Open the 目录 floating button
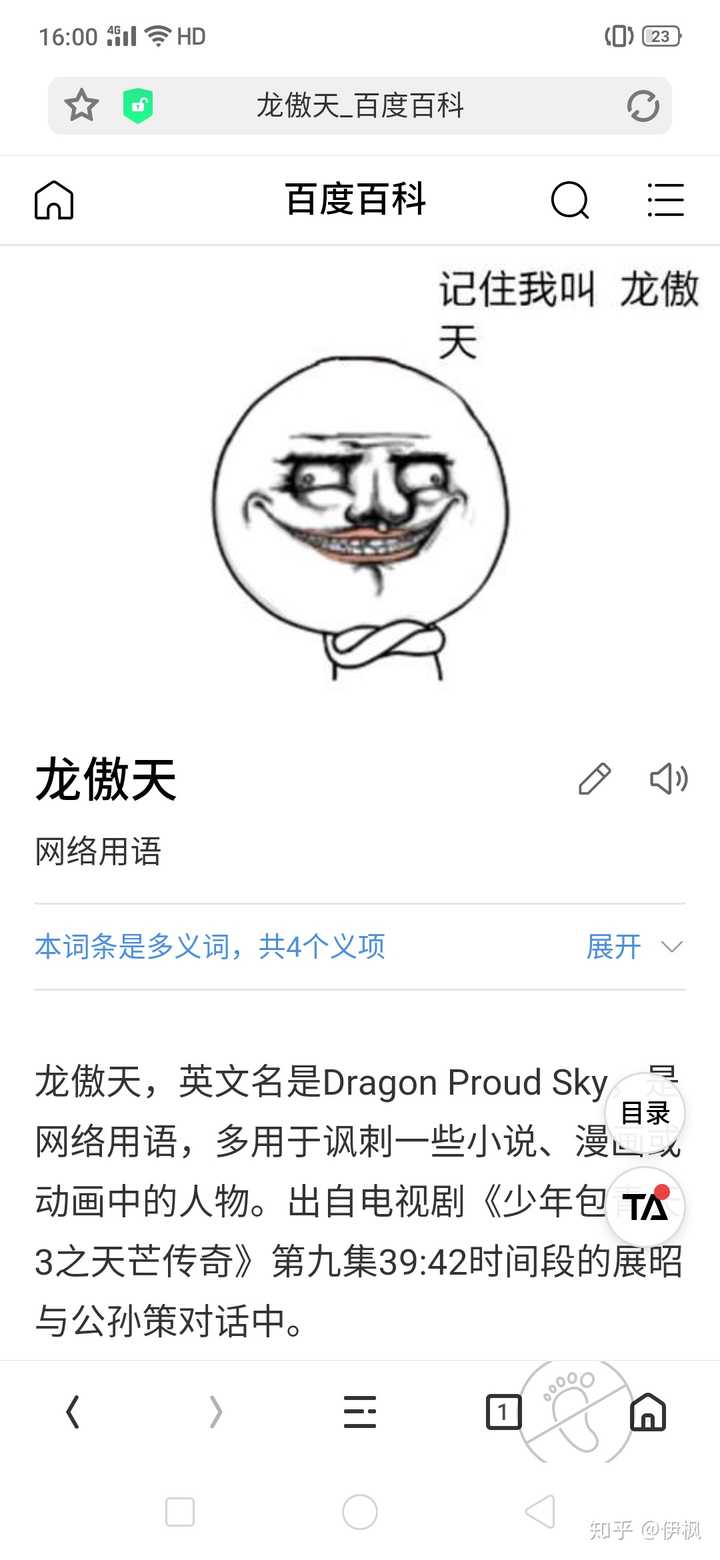This screenshot has height=1560, width=720. coord(645,1112)
